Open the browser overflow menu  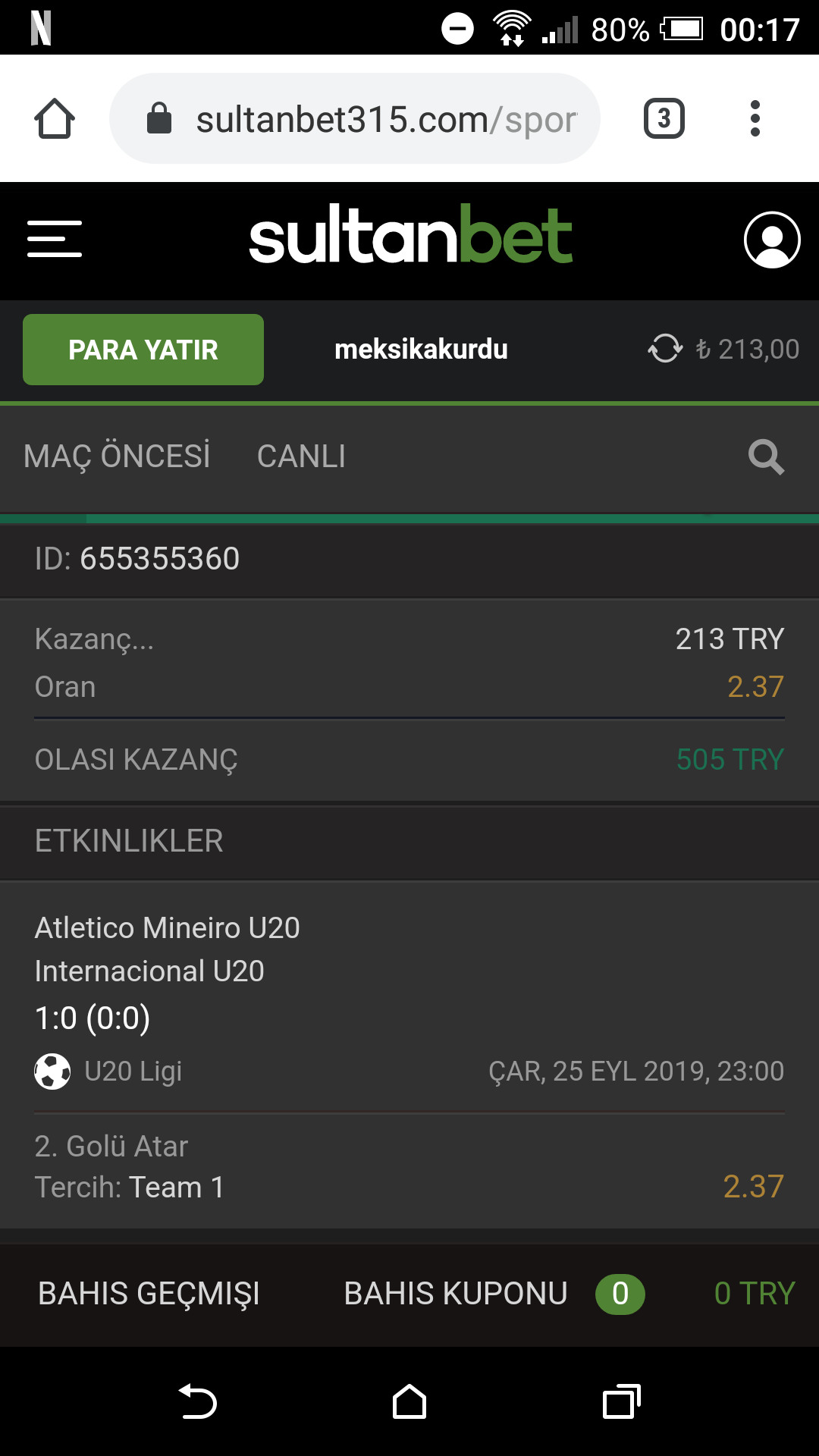(755, 119)
